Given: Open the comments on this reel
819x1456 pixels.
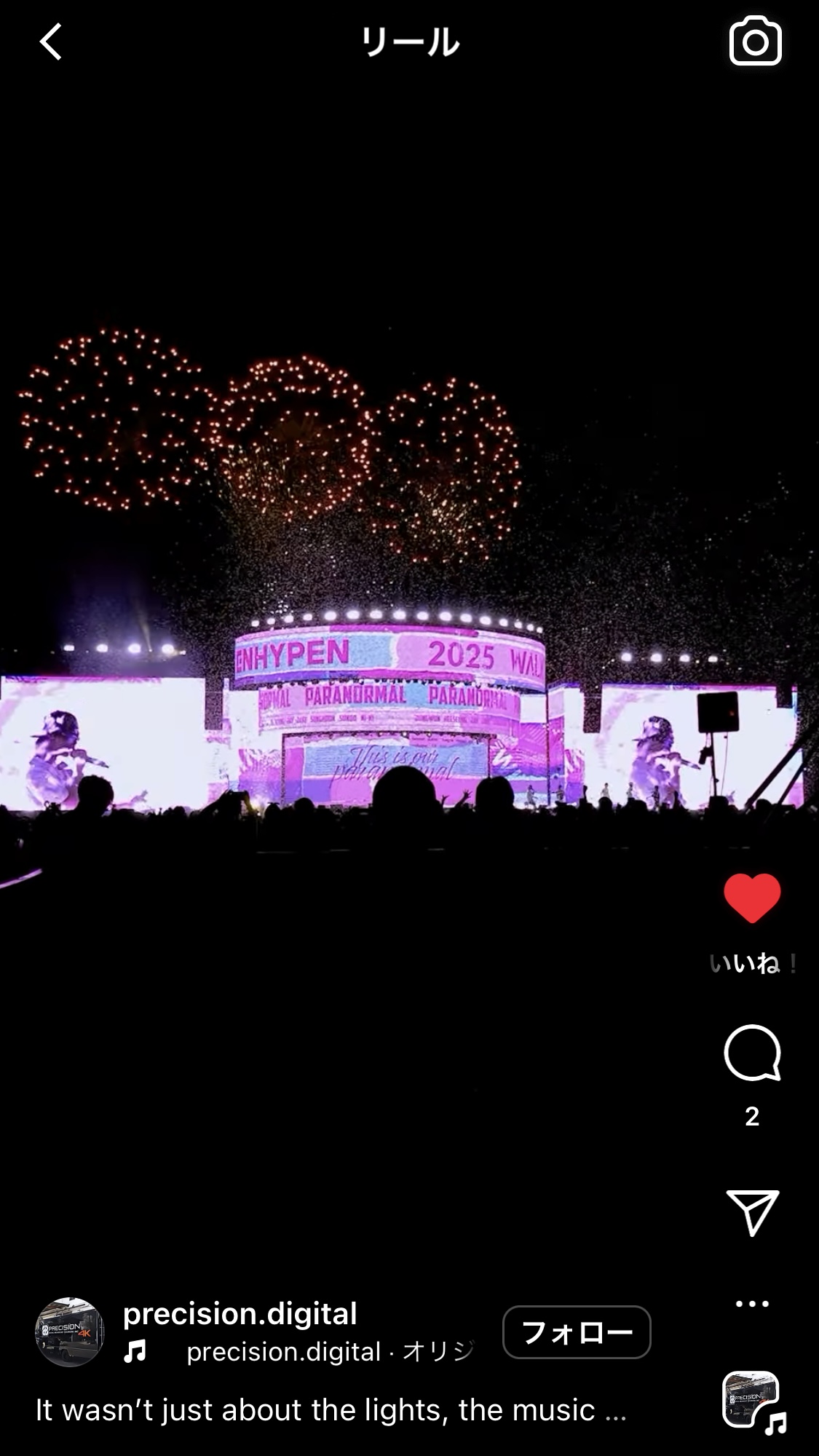Looking at the screenshot, I should pyautogui.click(x=752, y=1053).
